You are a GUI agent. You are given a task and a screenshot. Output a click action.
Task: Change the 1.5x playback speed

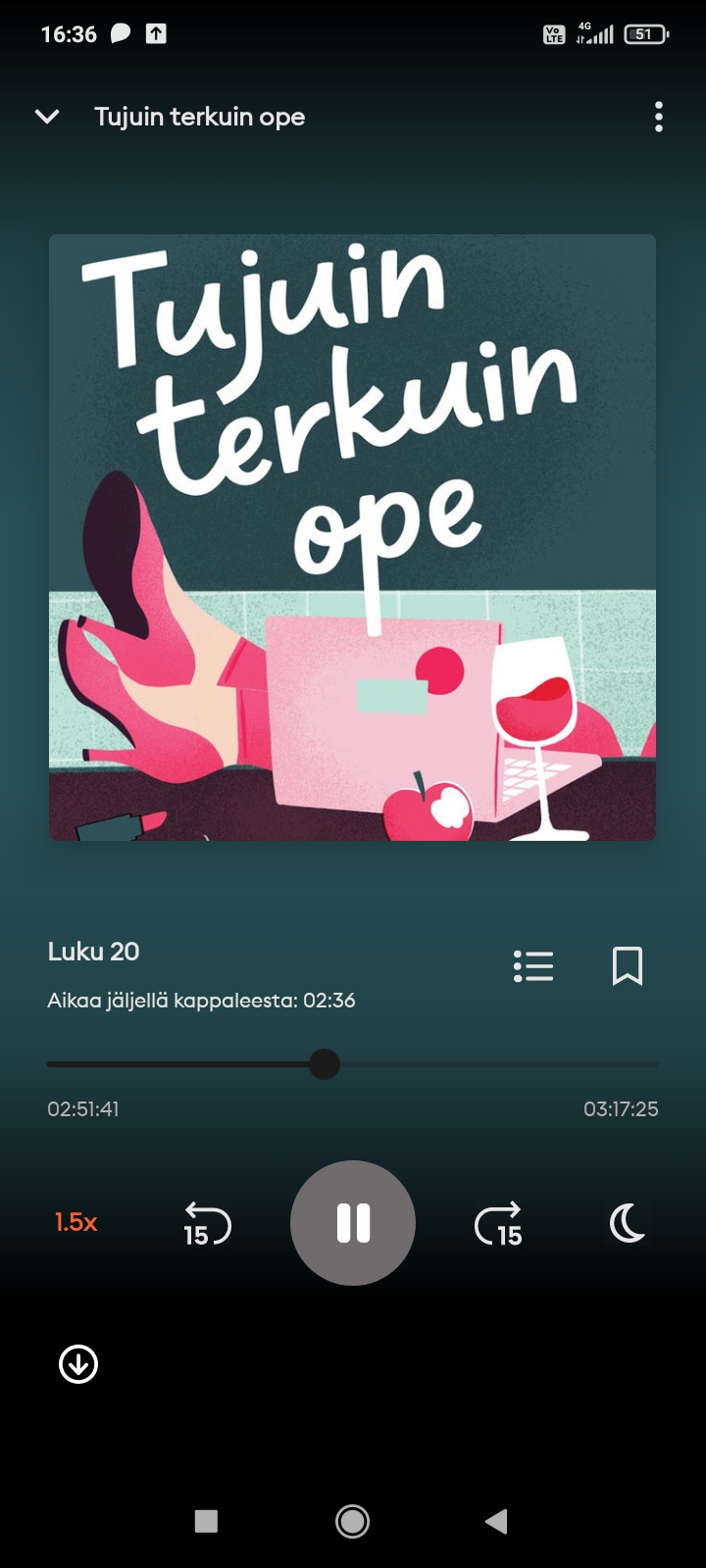point(76,1222)
